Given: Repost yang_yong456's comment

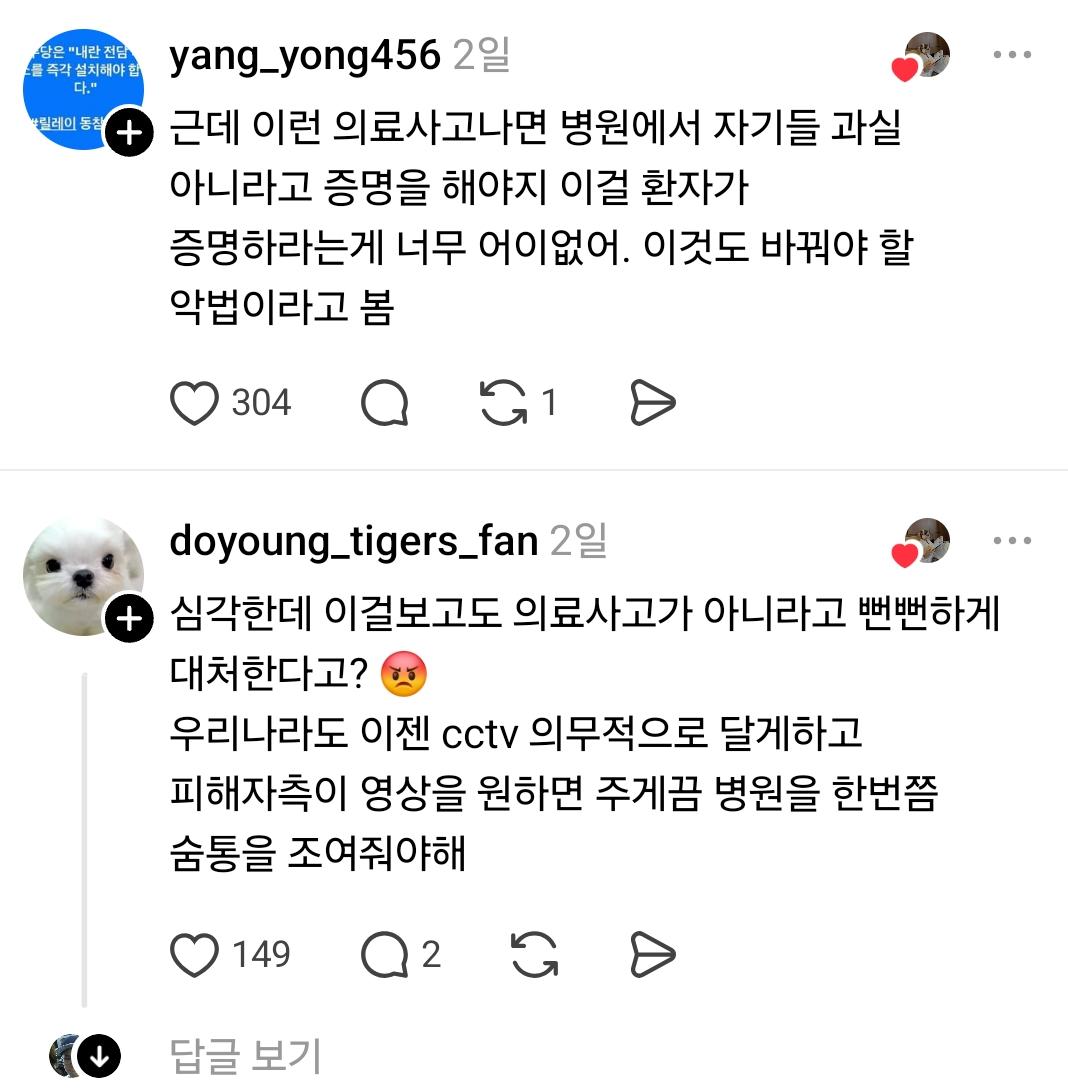Looking at the screenshot, I should 504,403.
